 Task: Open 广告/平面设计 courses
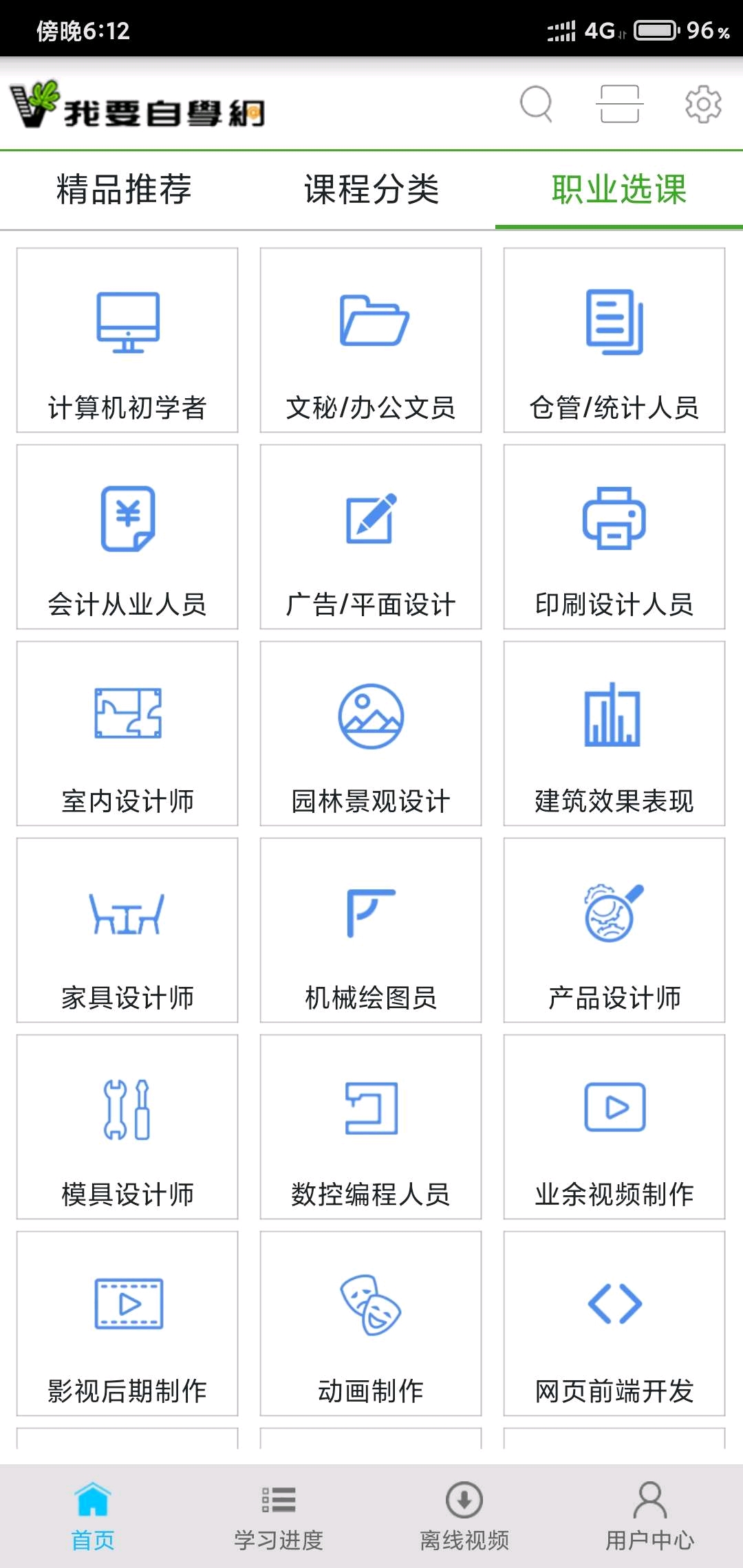pos(371,537)
